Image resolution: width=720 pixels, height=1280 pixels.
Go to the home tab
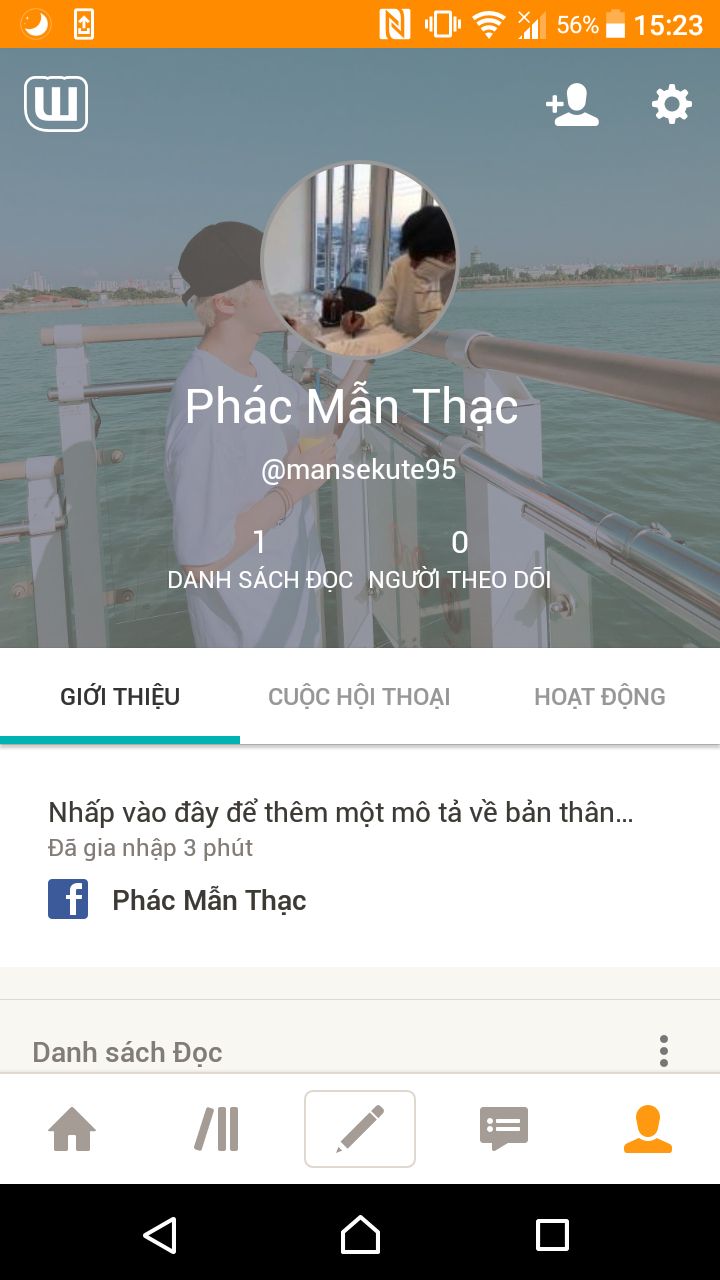click(x=72, y=1130)
